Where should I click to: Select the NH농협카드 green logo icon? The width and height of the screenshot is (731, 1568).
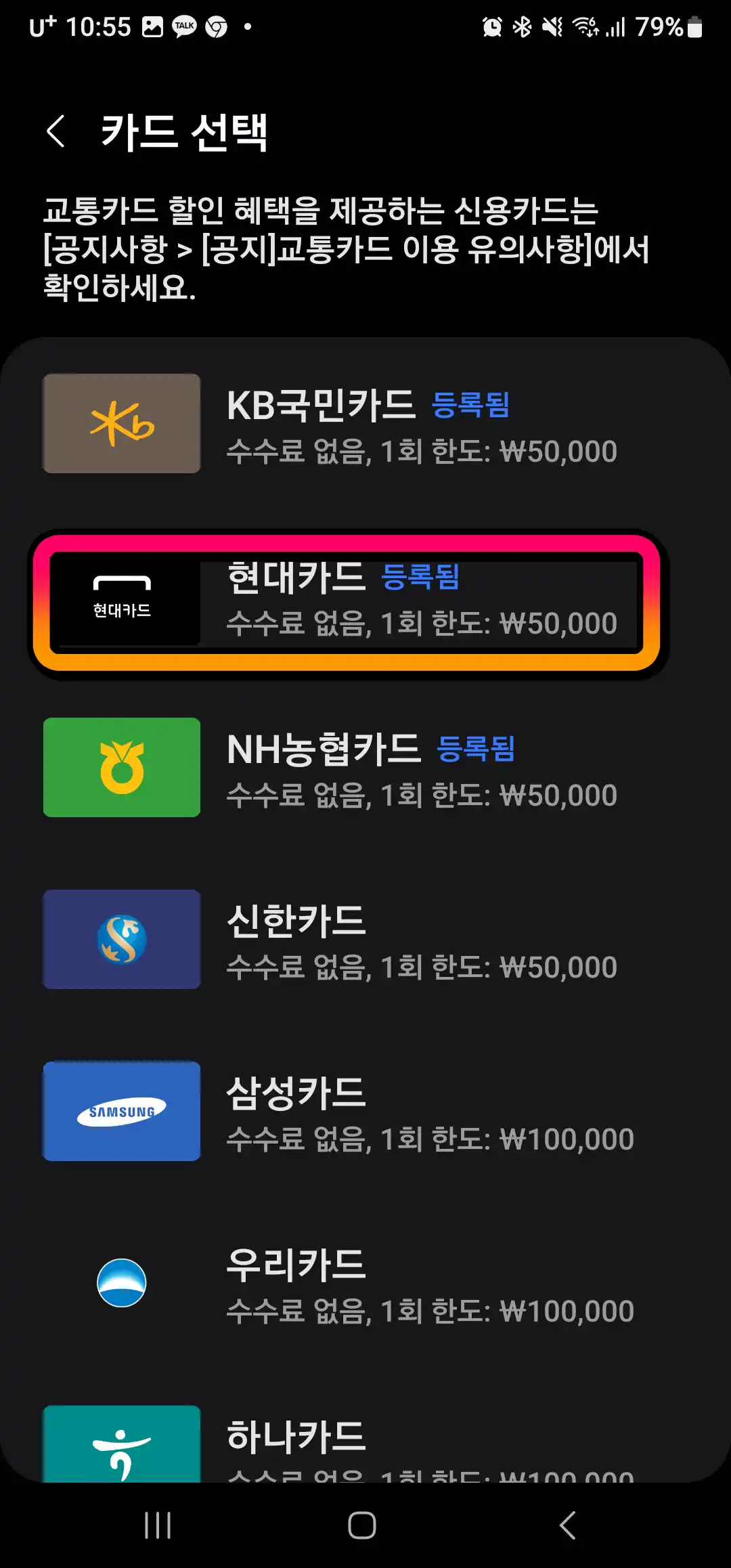pyautogui.click(x=120, y=768)
